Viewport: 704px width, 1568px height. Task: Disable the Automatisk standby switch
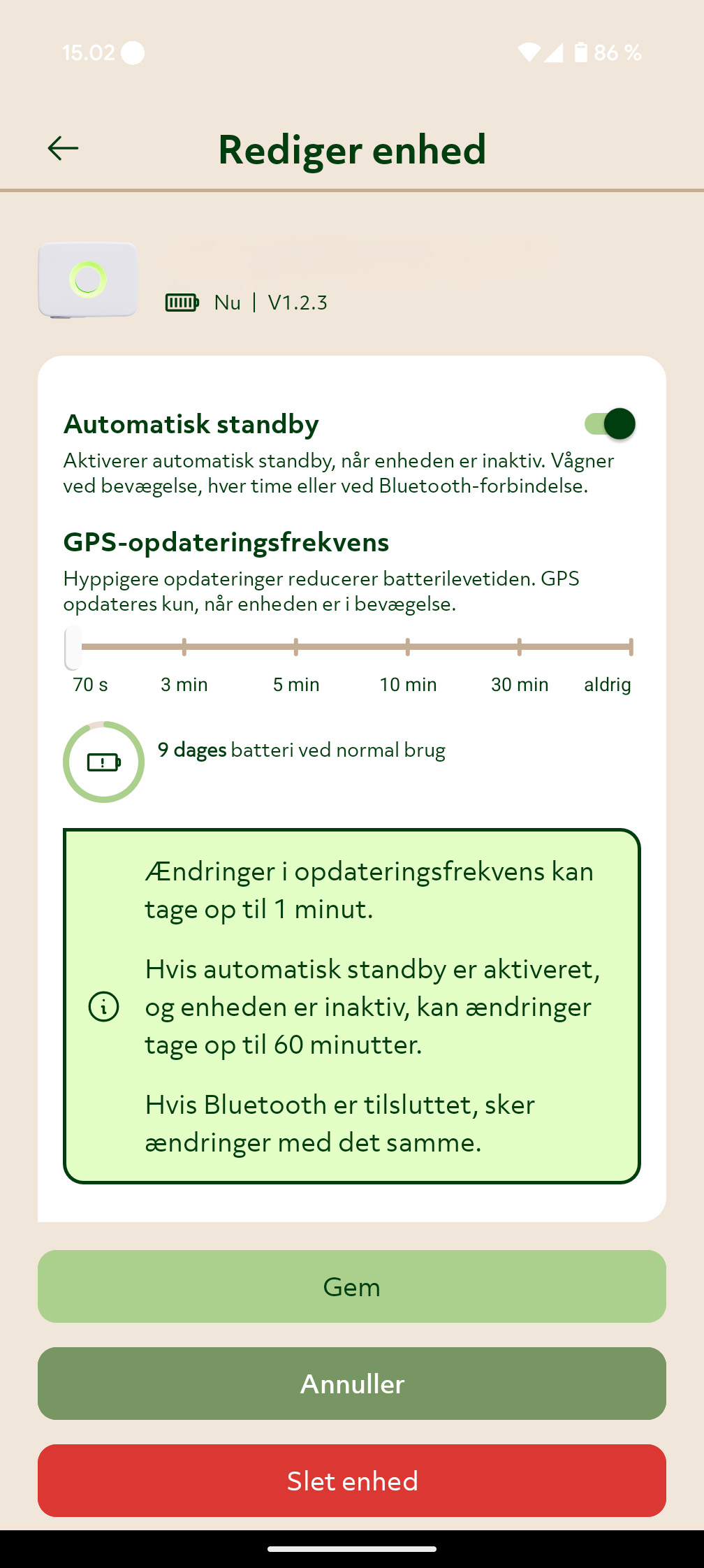point(610,424)
